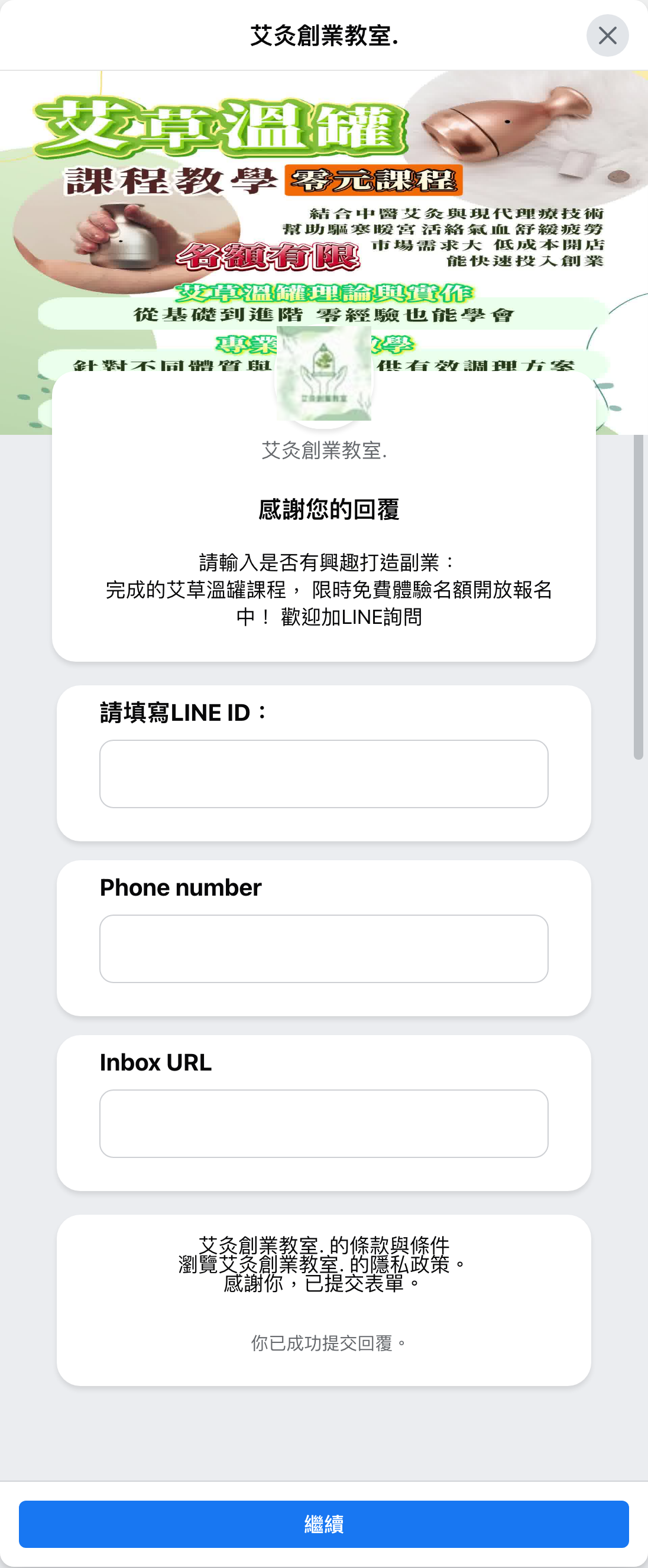
Task: Click the Phone number field label
Action: [180, 887]
